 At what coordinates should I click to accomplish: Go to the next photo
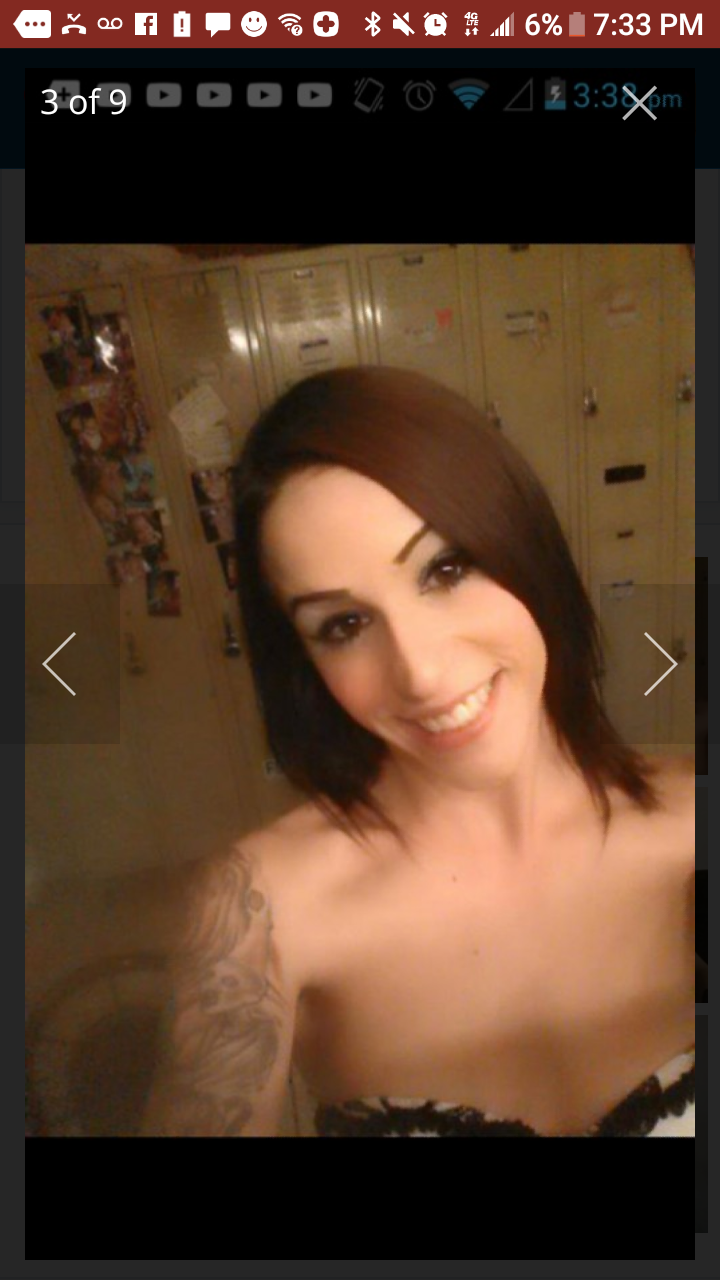coord(659,664)
